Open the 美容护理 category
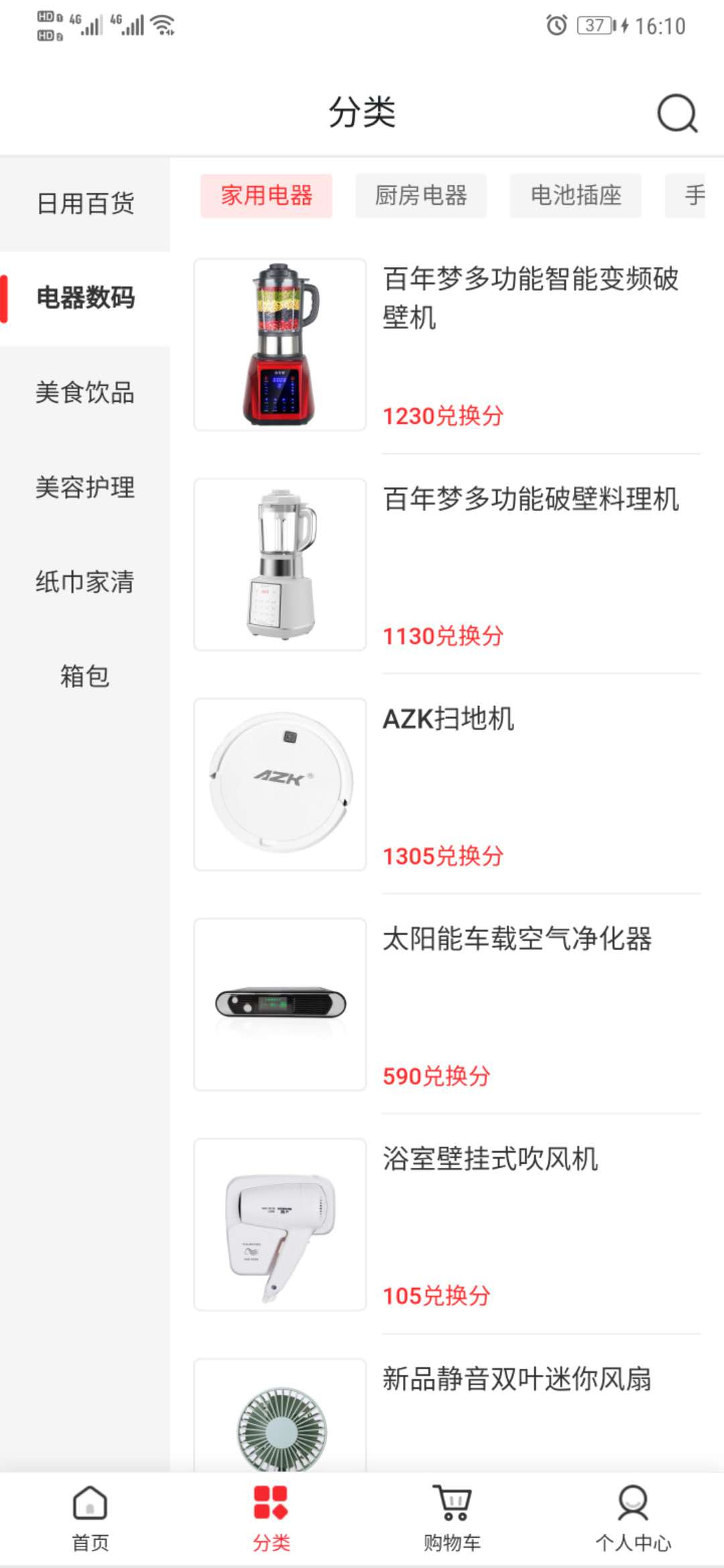Image resolution: width=724 pixels, height=1568 pixels. 85,487
